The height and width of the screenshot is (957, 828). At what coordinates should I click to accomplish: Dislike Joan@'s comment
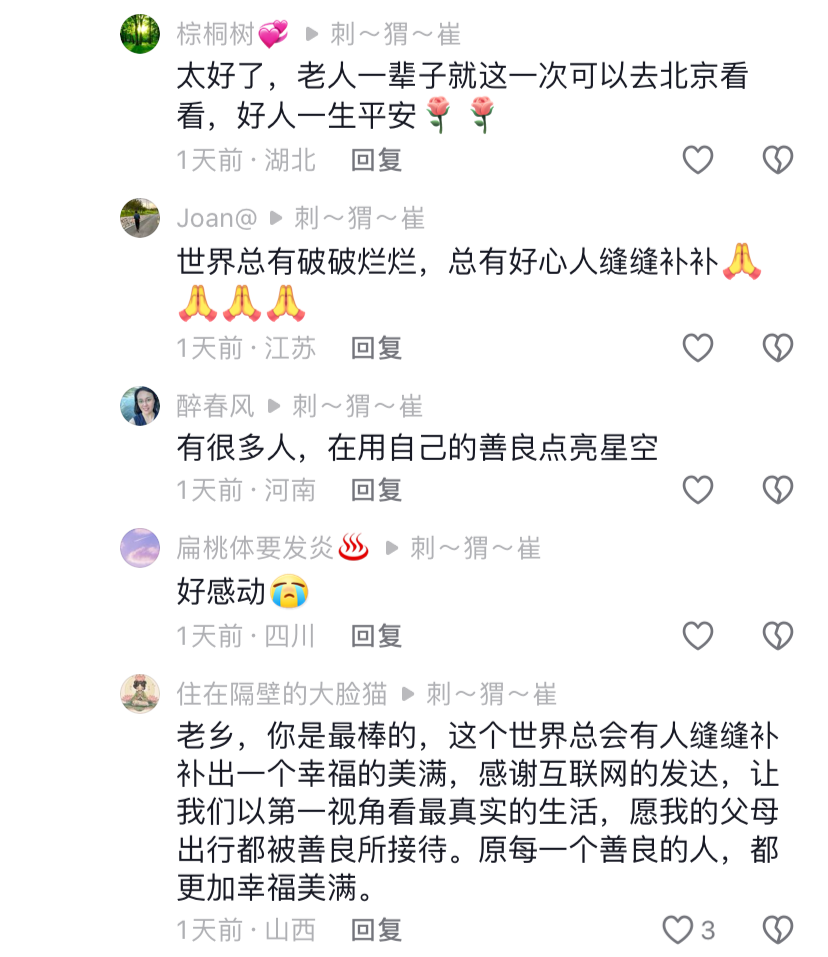click(777, 348)
